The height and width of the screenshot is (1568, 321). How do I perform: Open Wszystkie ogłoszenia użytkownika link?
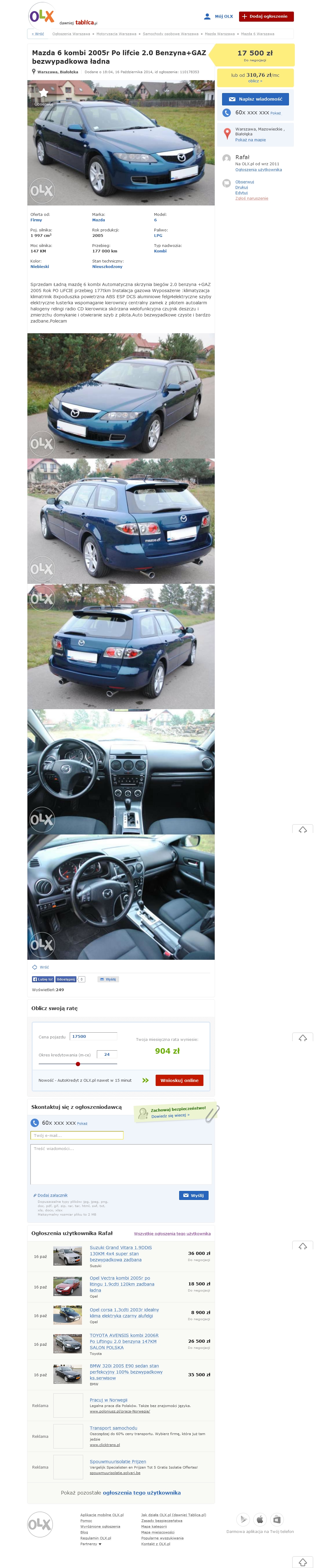click(172, 1233)
